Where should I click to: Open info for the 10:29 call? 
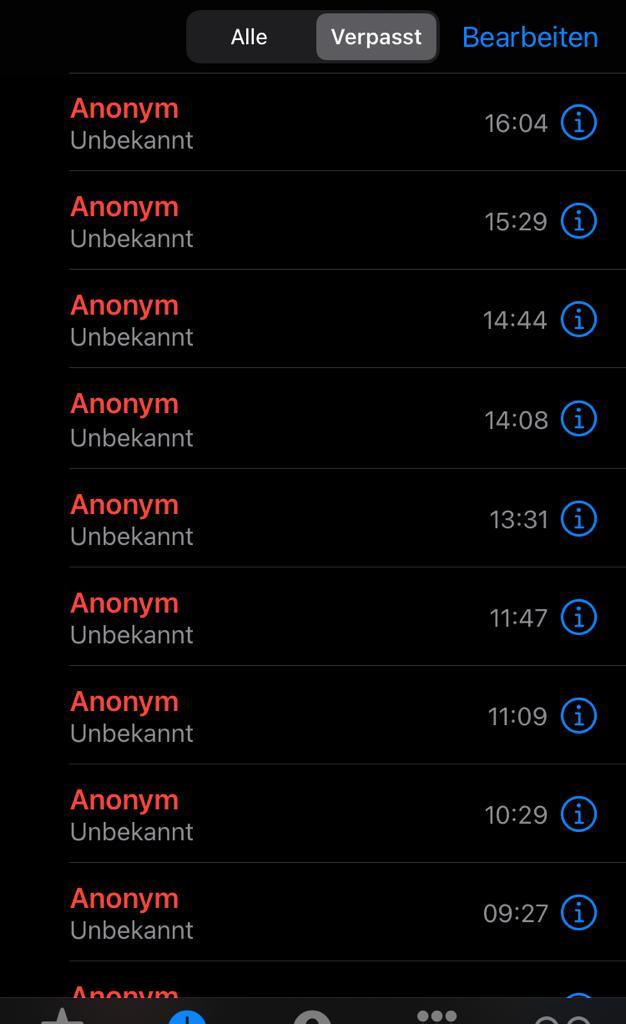[578, 814]
